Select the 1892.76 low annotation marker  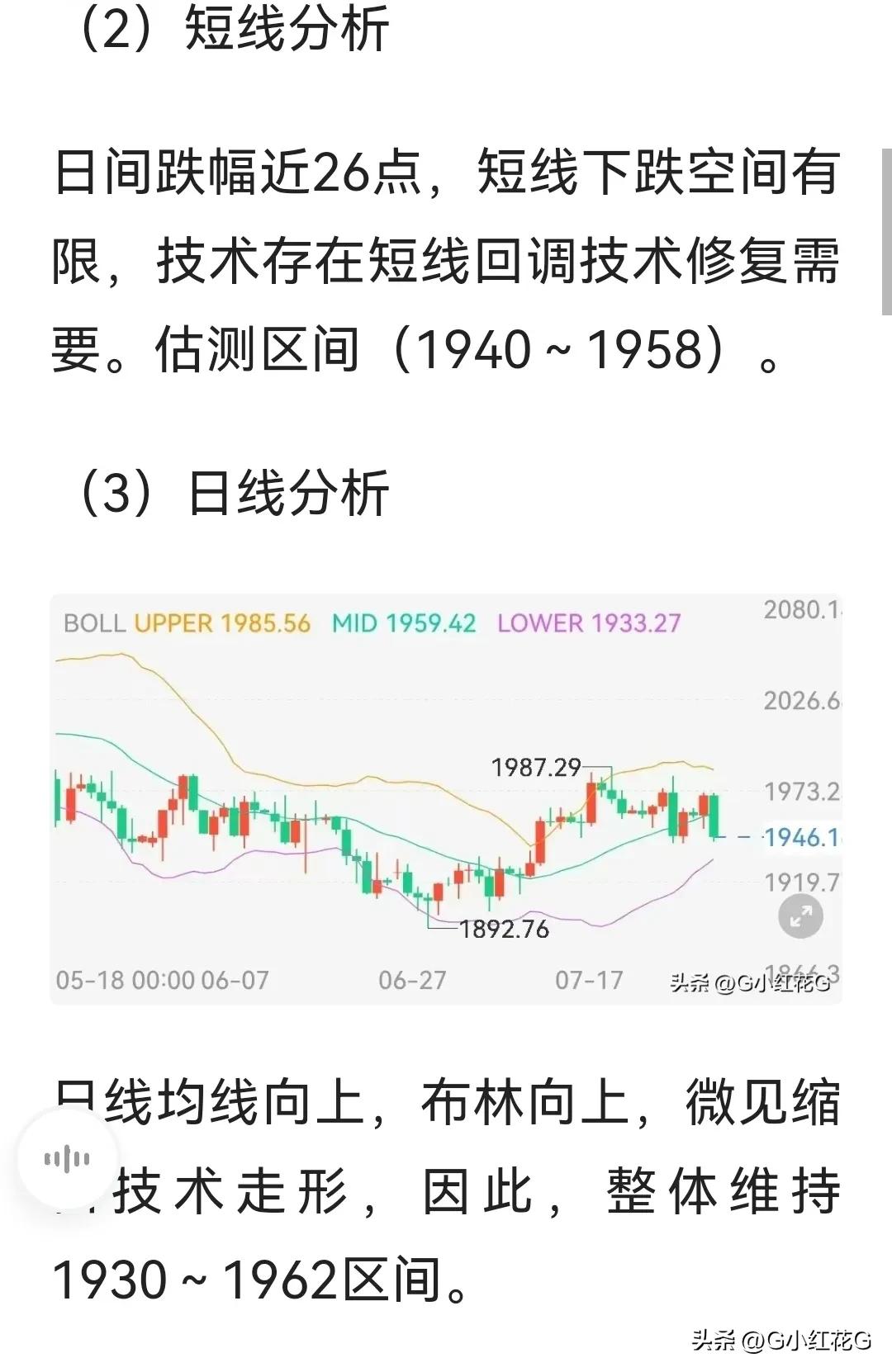[x=504, y=929]
